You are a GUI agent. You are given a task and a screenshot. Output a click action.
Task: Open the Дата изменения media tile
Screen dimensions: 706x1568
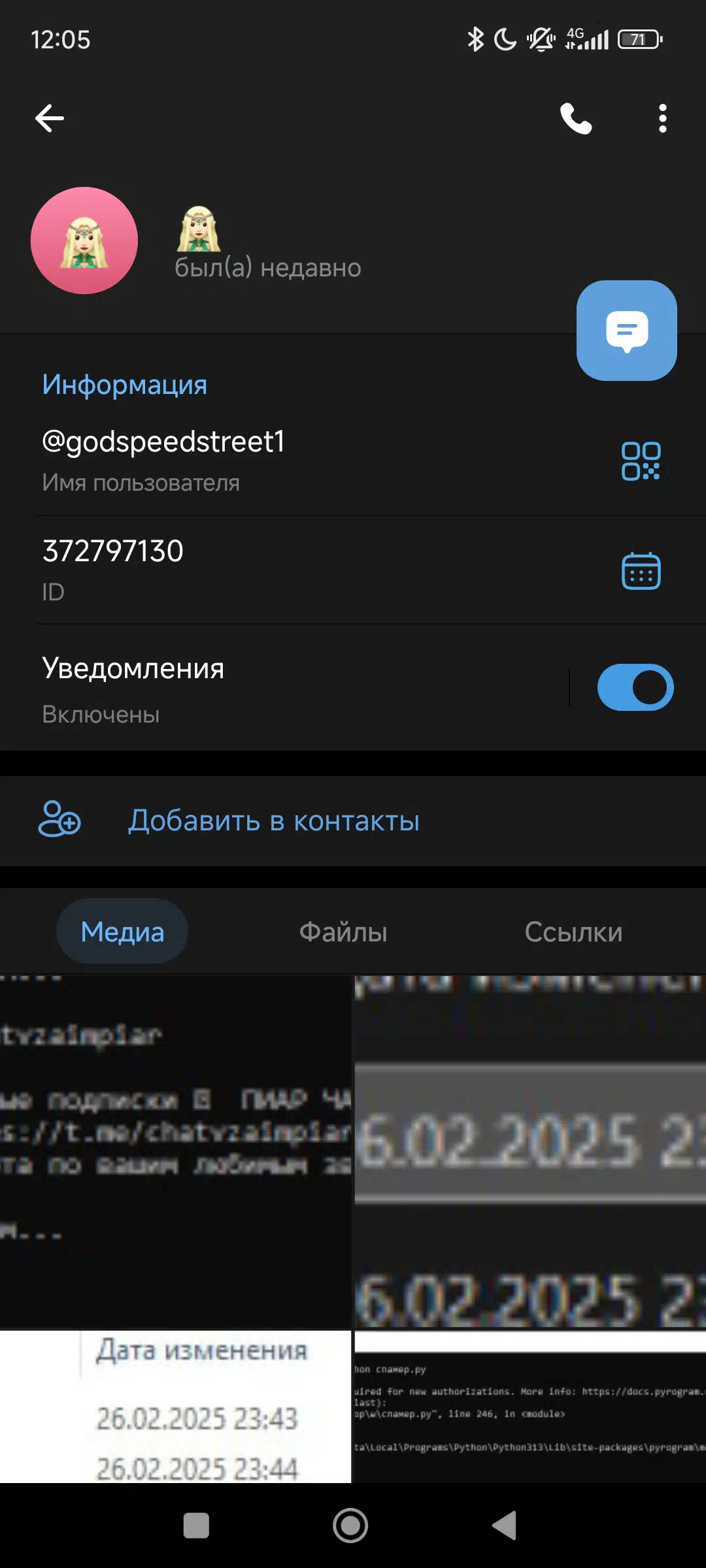[x=176, y=1406]
